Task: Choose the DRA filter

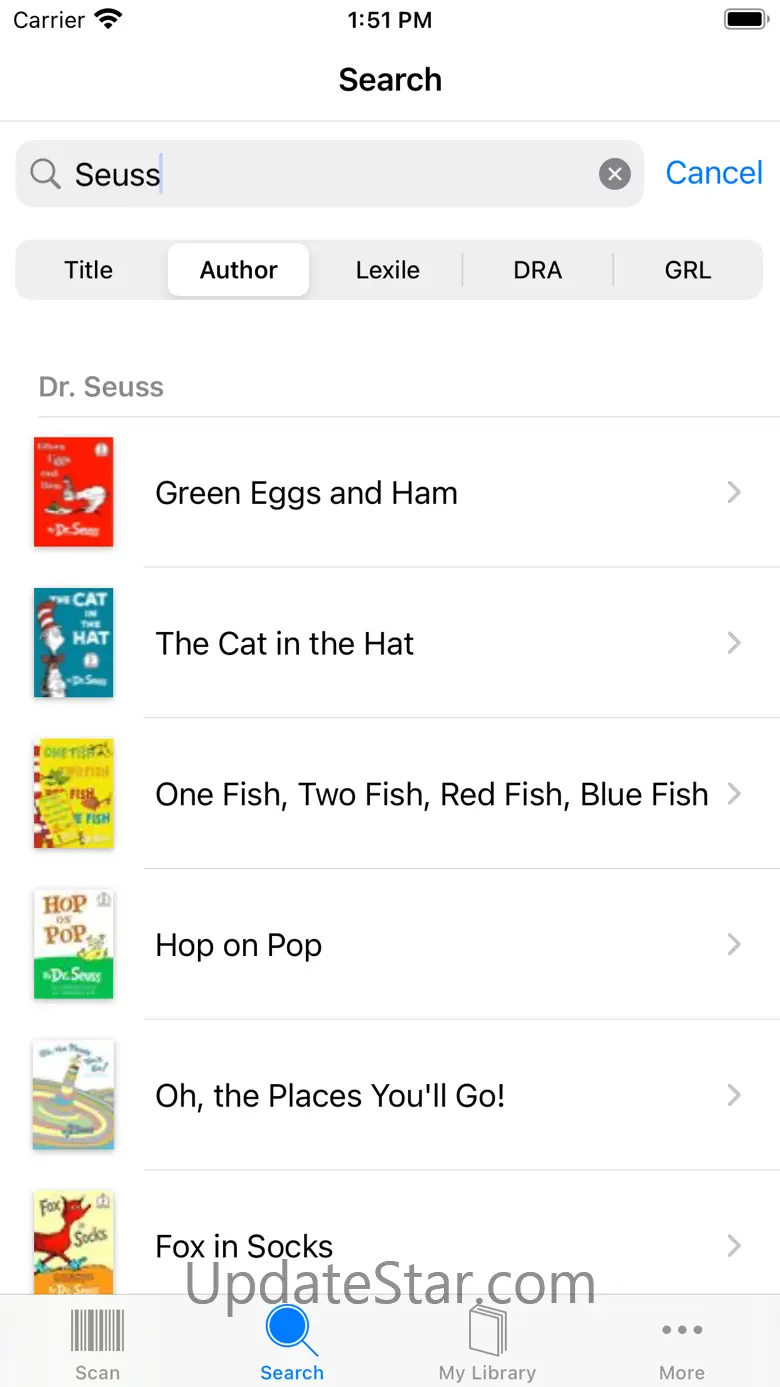Action: coord(538,270)
